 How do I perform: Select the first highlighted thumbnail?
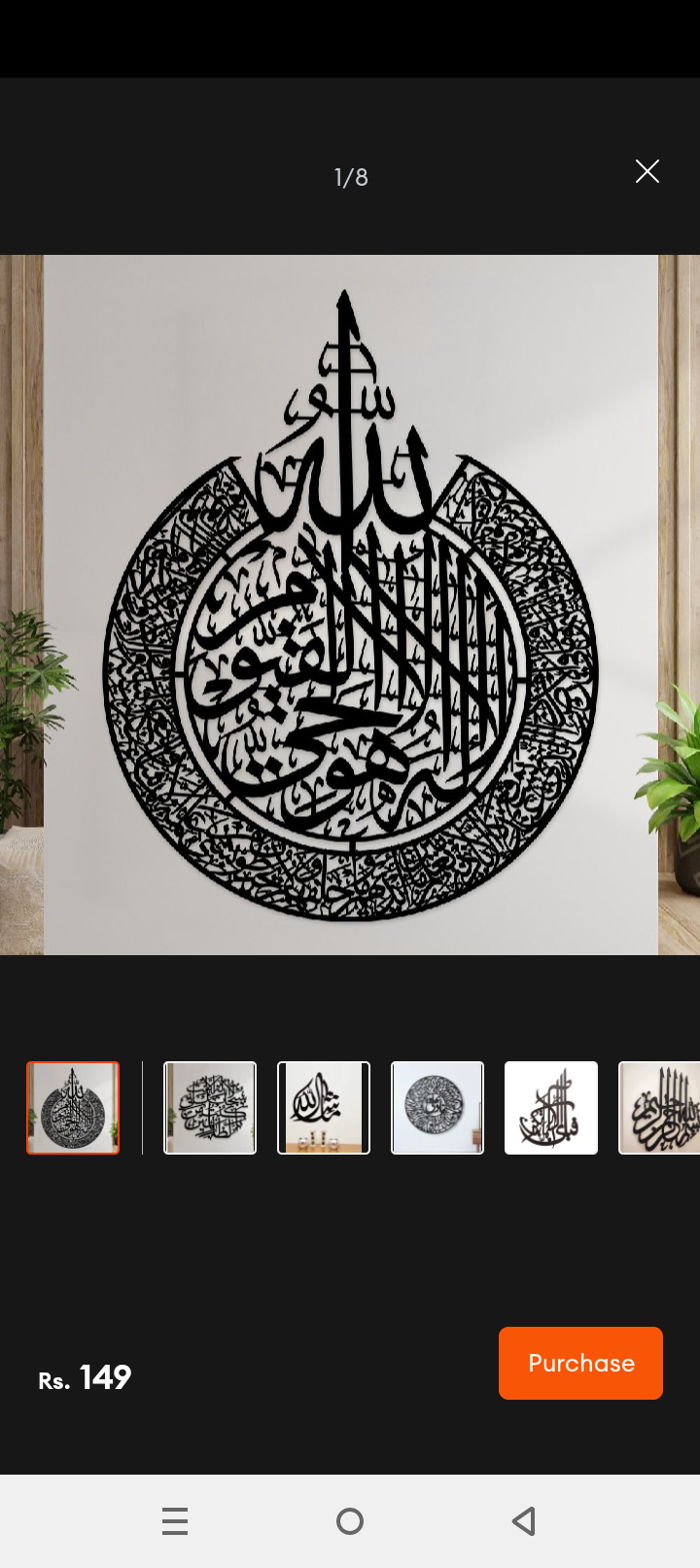(73, 1108)
